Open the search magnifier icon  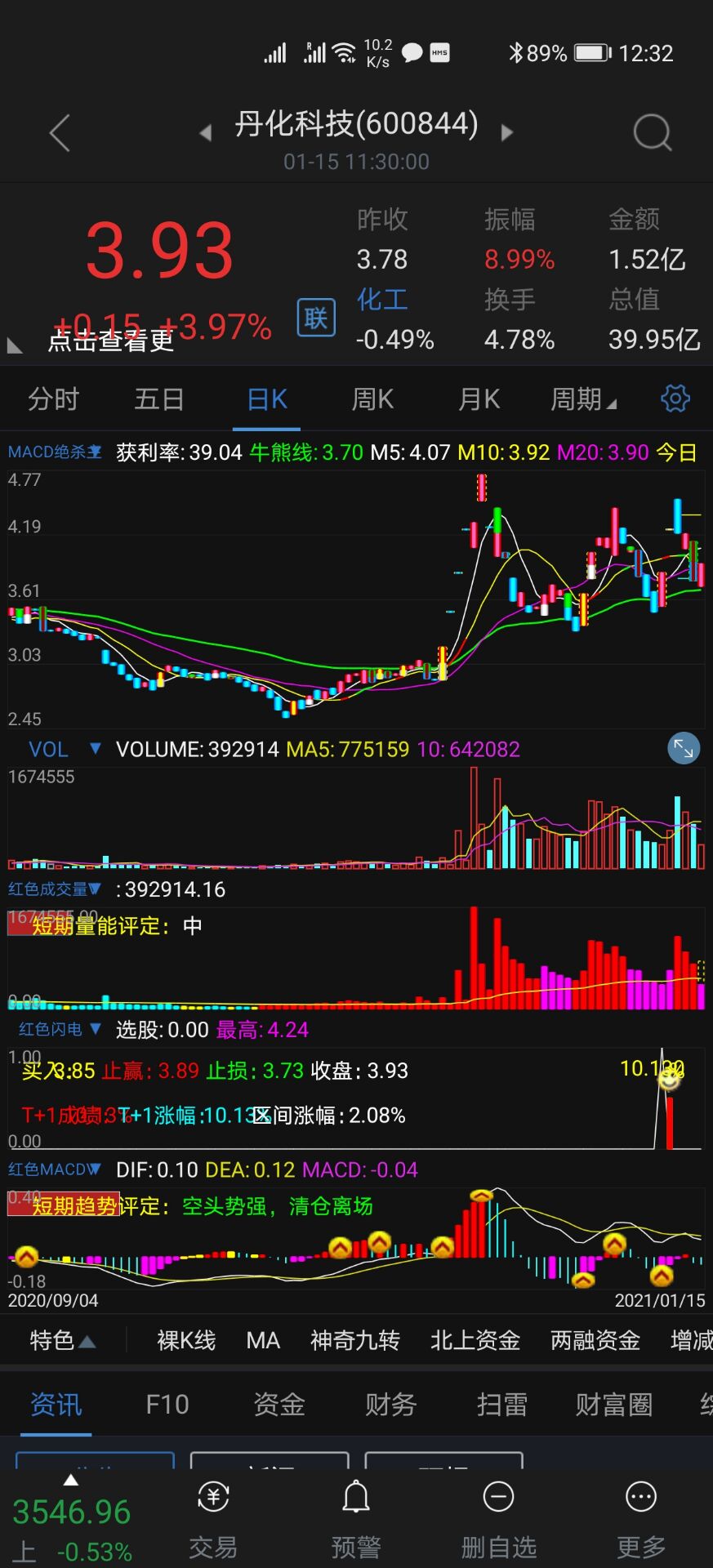(652, 131)
